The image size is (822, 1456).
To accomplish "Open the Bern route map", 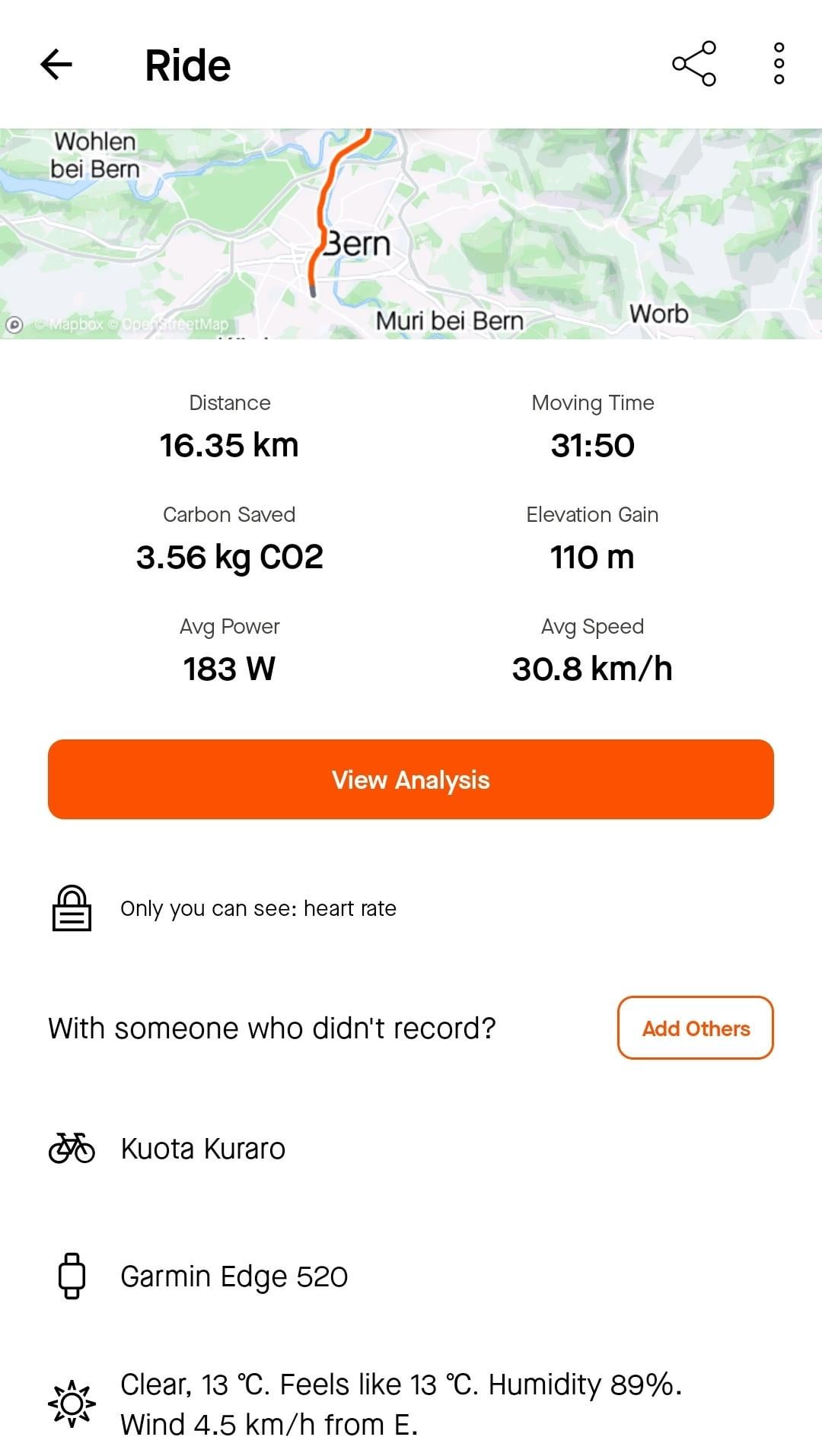I will pos(411,234).
